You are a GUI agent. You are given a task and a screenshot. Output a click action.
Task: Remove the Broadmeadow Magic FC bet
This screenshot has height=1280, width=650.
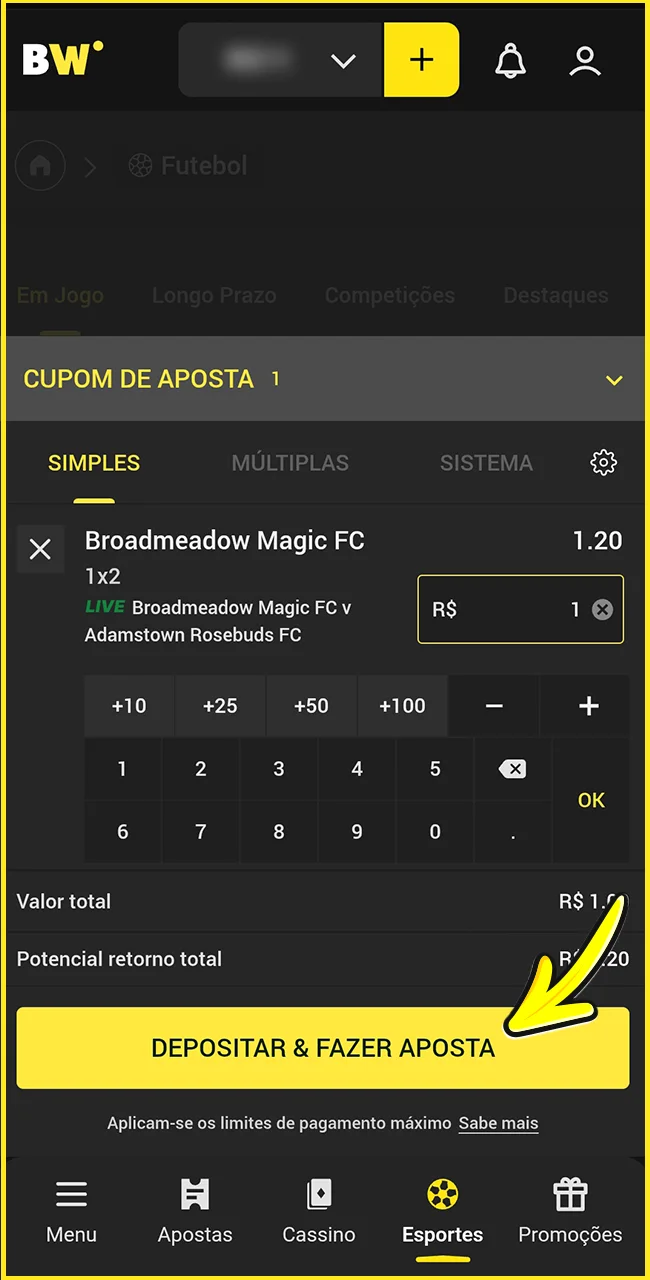click(x=40, y=548)
